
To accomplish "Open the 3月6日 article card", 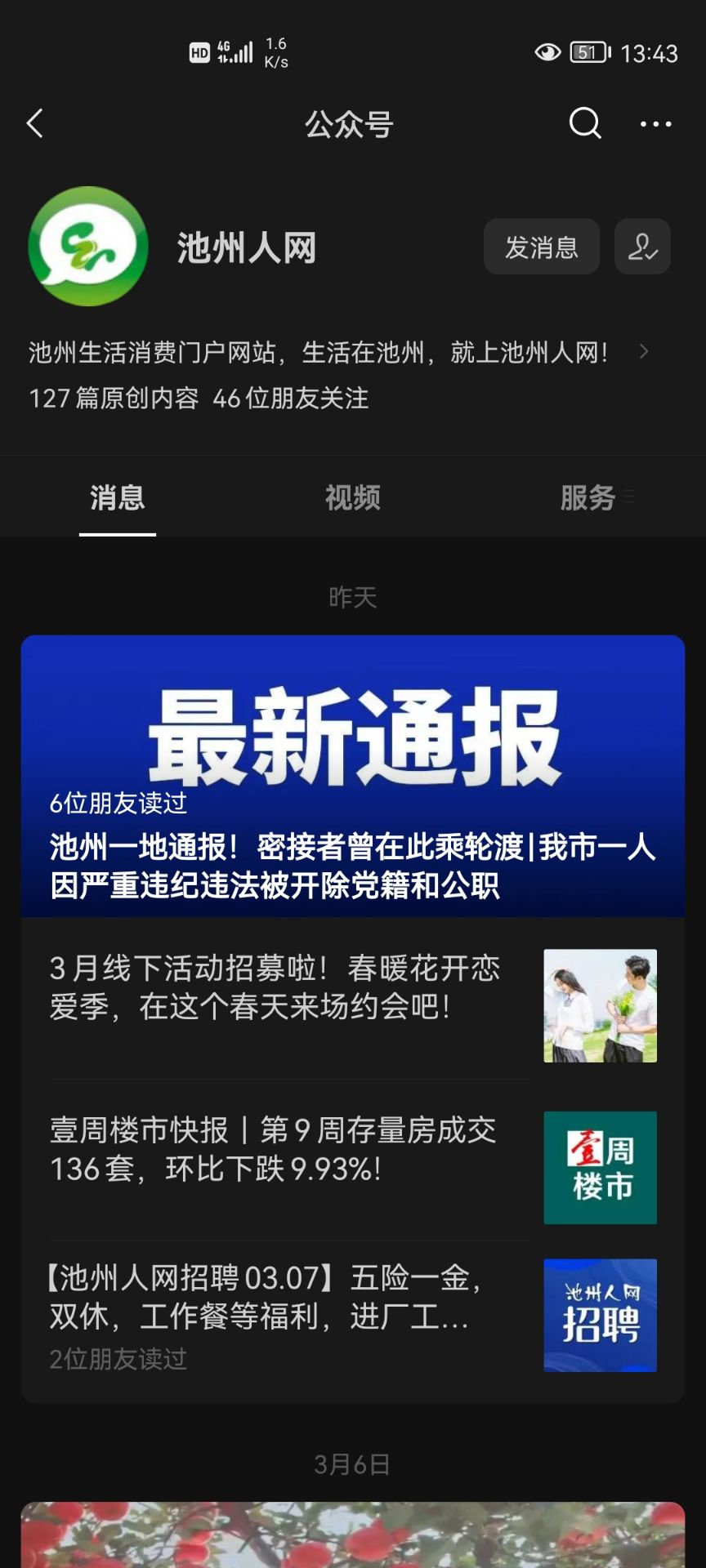I will pos(352,1534).
